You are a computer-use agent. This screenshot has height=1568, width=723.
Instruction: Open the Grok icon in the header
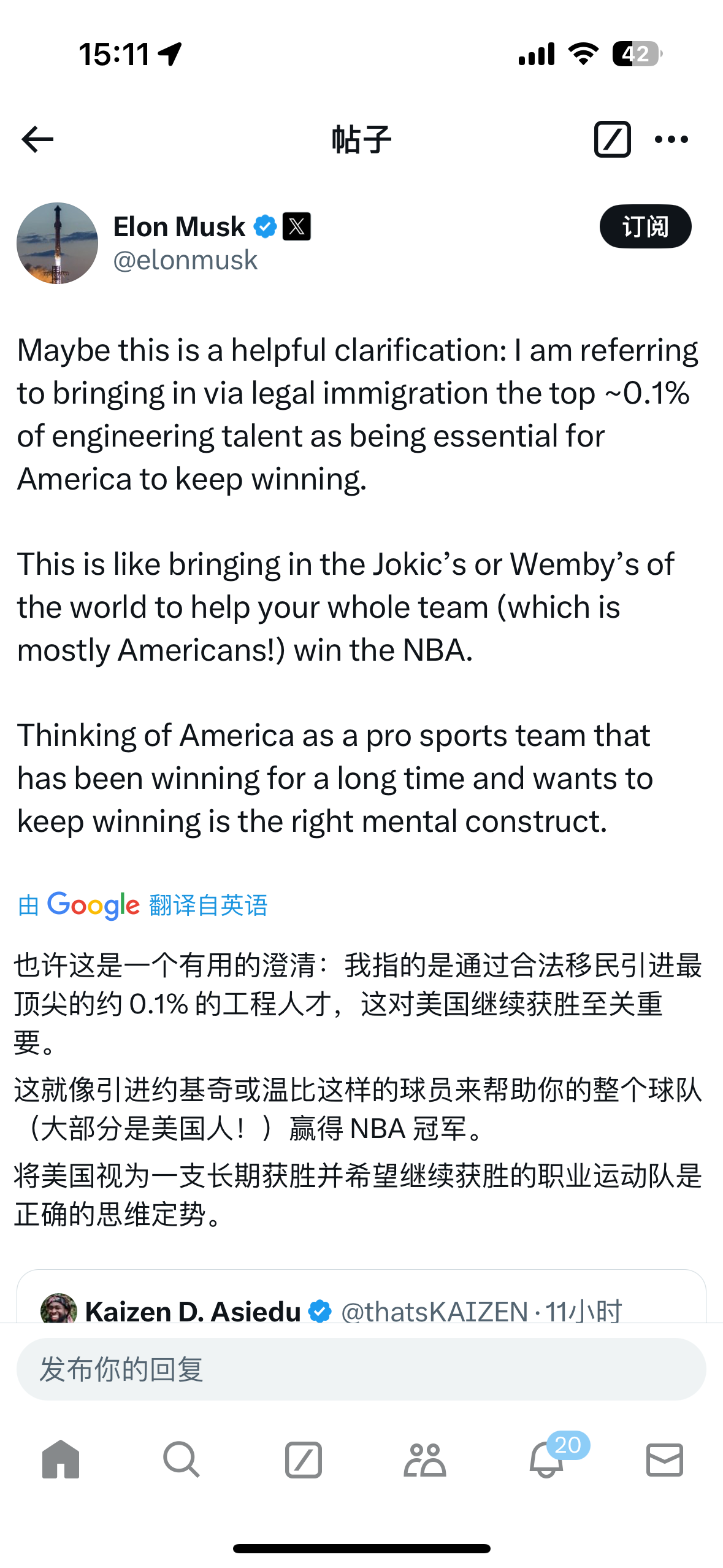click(x=612, y=139)
